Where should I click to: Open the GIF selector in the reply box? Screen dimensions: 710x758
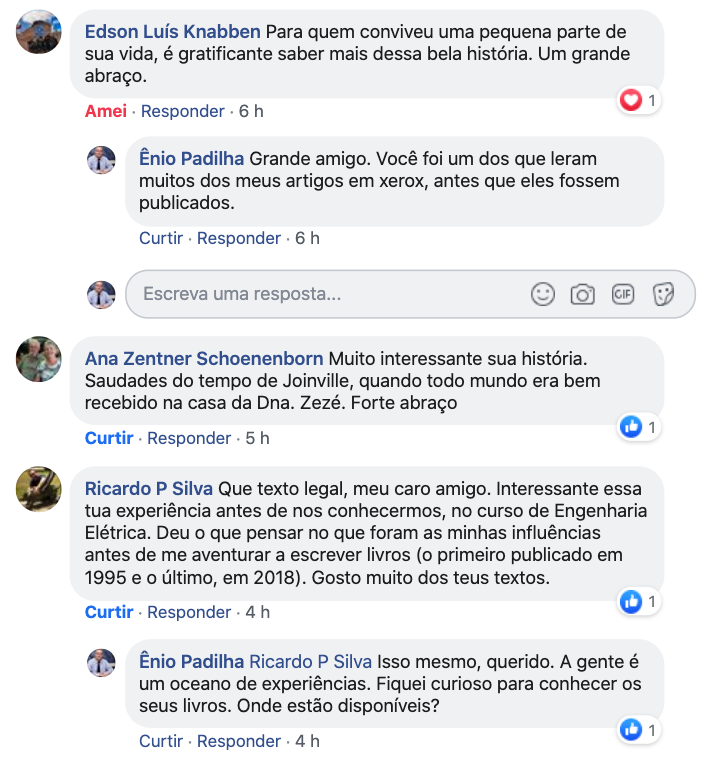click(x=623, y=294)
